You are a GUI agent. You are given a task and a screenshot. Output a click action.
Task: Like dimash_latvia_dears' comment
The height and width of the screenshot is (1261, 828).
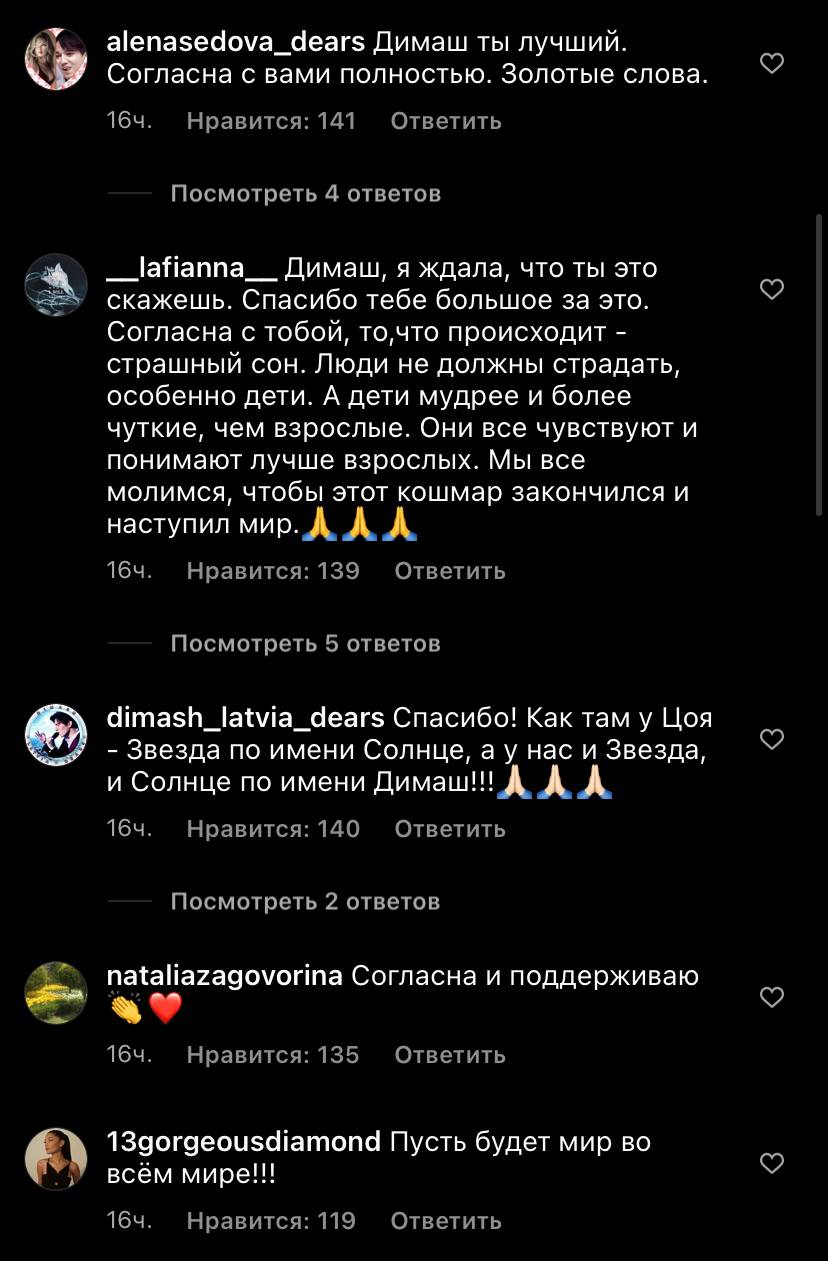click(x=772, y=739)
